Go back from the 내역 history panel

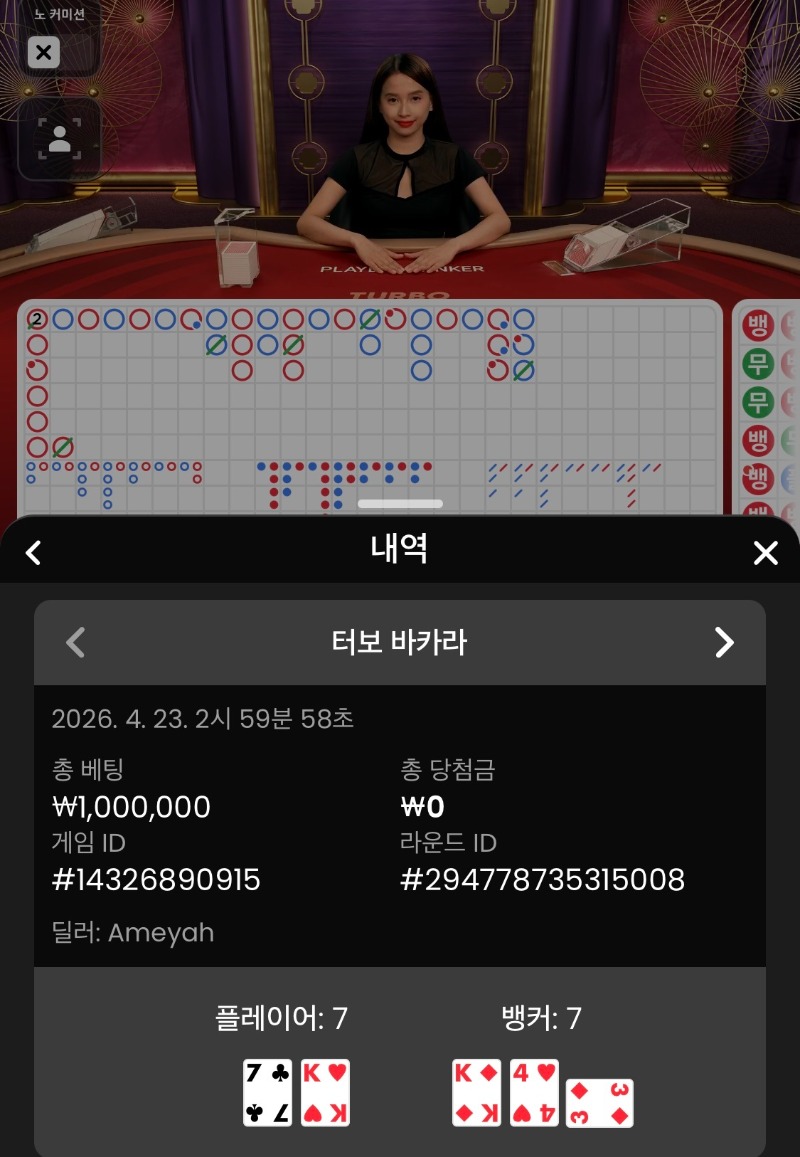click(x=34, y=552)
